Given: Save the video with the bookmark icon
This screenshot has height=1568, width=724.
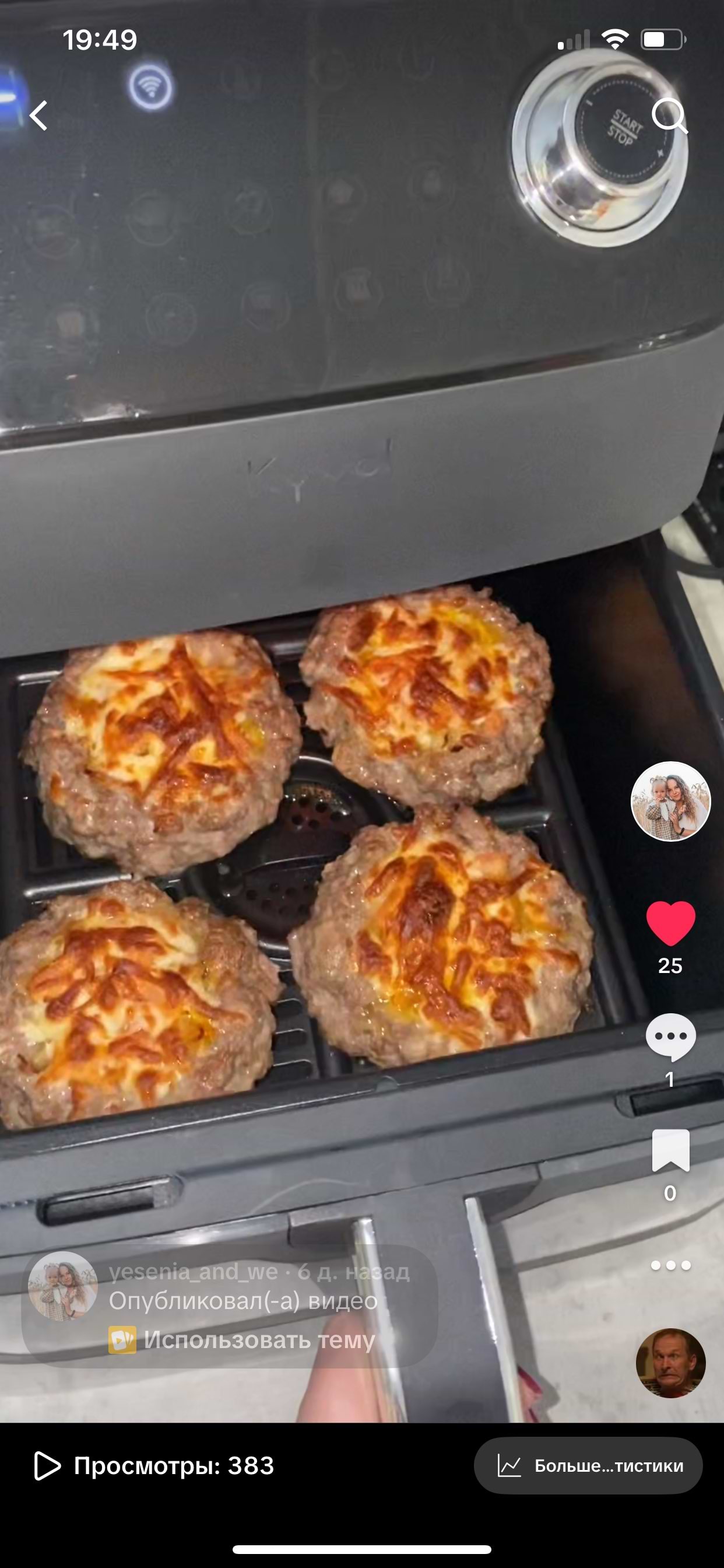Looking at the screenshot, I should point(670,1151).
